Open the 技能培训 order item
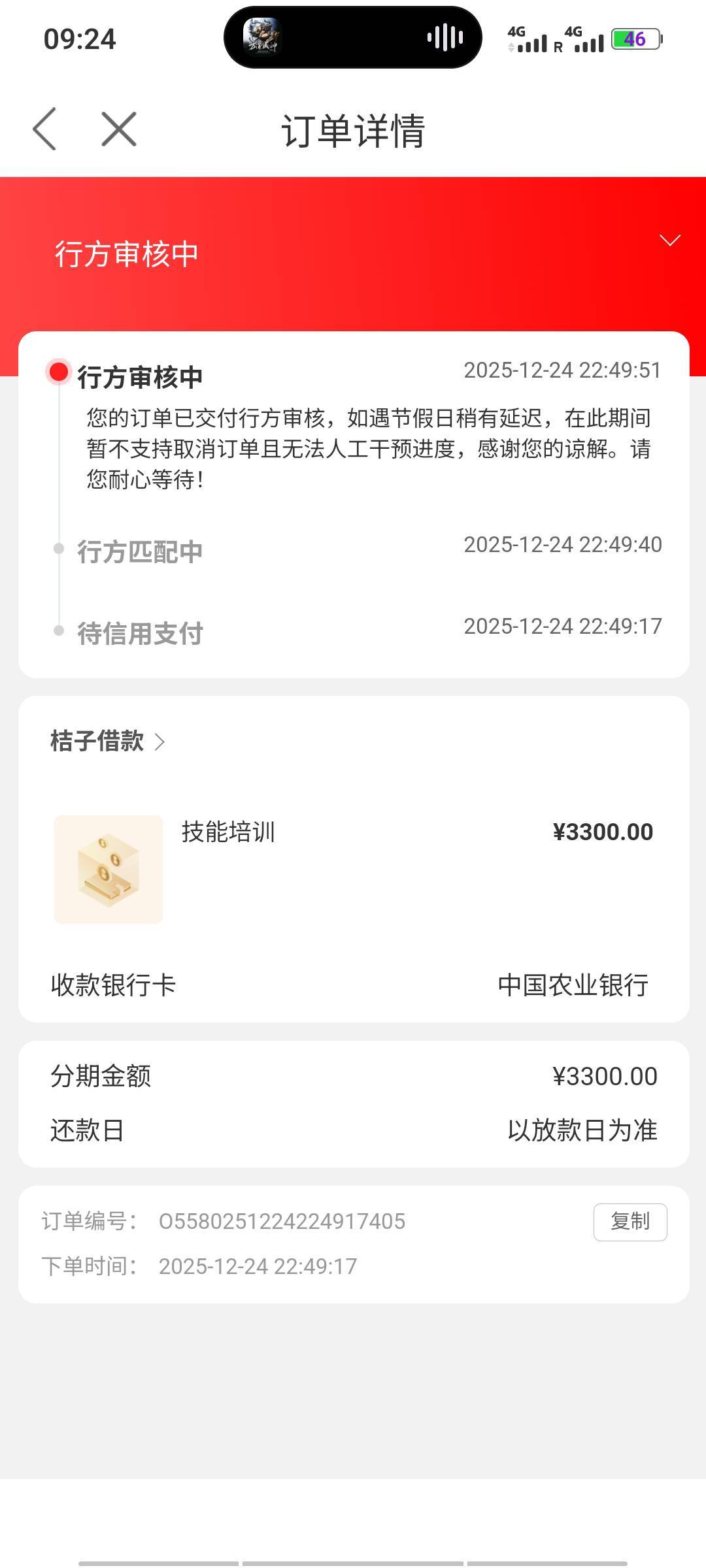The image size is (706, 1568). pyautogui.click(x=228, y=832)
